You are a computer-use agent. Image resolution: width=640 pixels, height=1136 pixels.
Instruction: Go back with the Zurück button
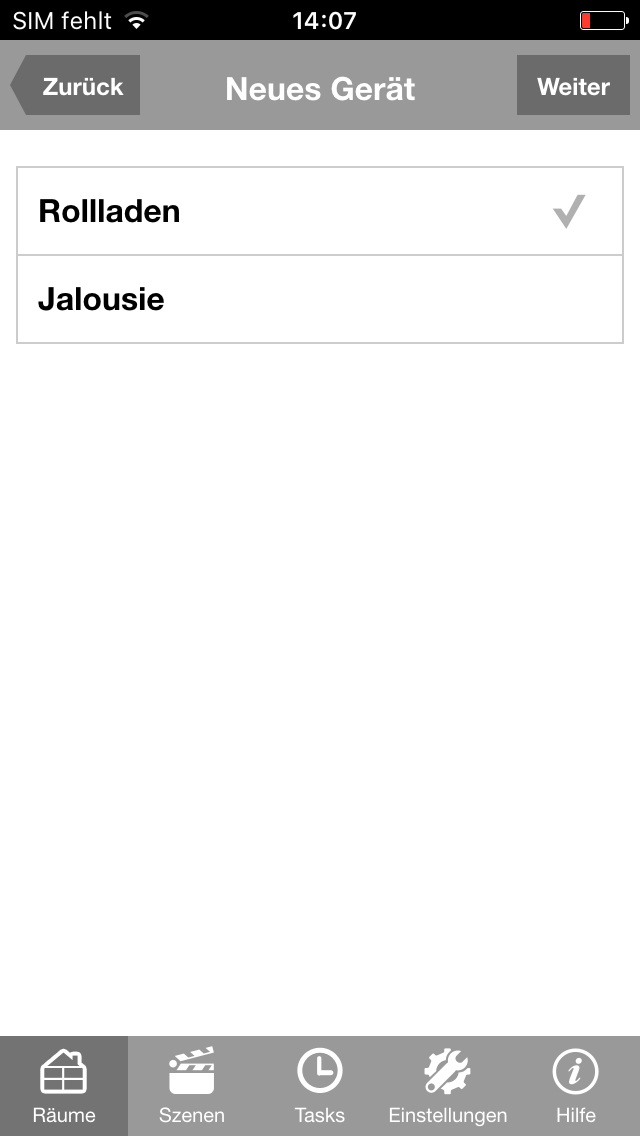[77, 86]
